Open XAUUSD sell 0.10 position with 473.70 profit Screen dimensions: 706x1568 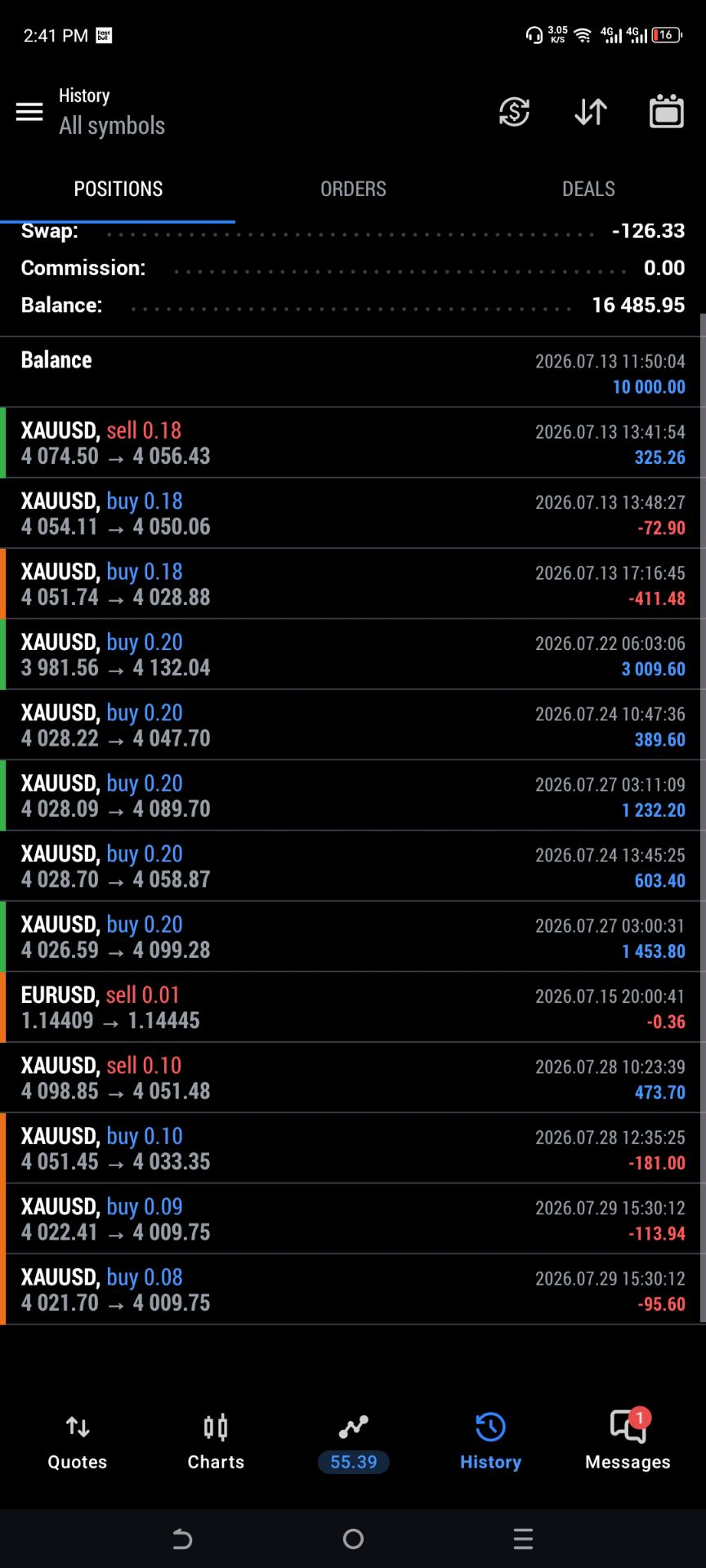(x=353, y=1078)
